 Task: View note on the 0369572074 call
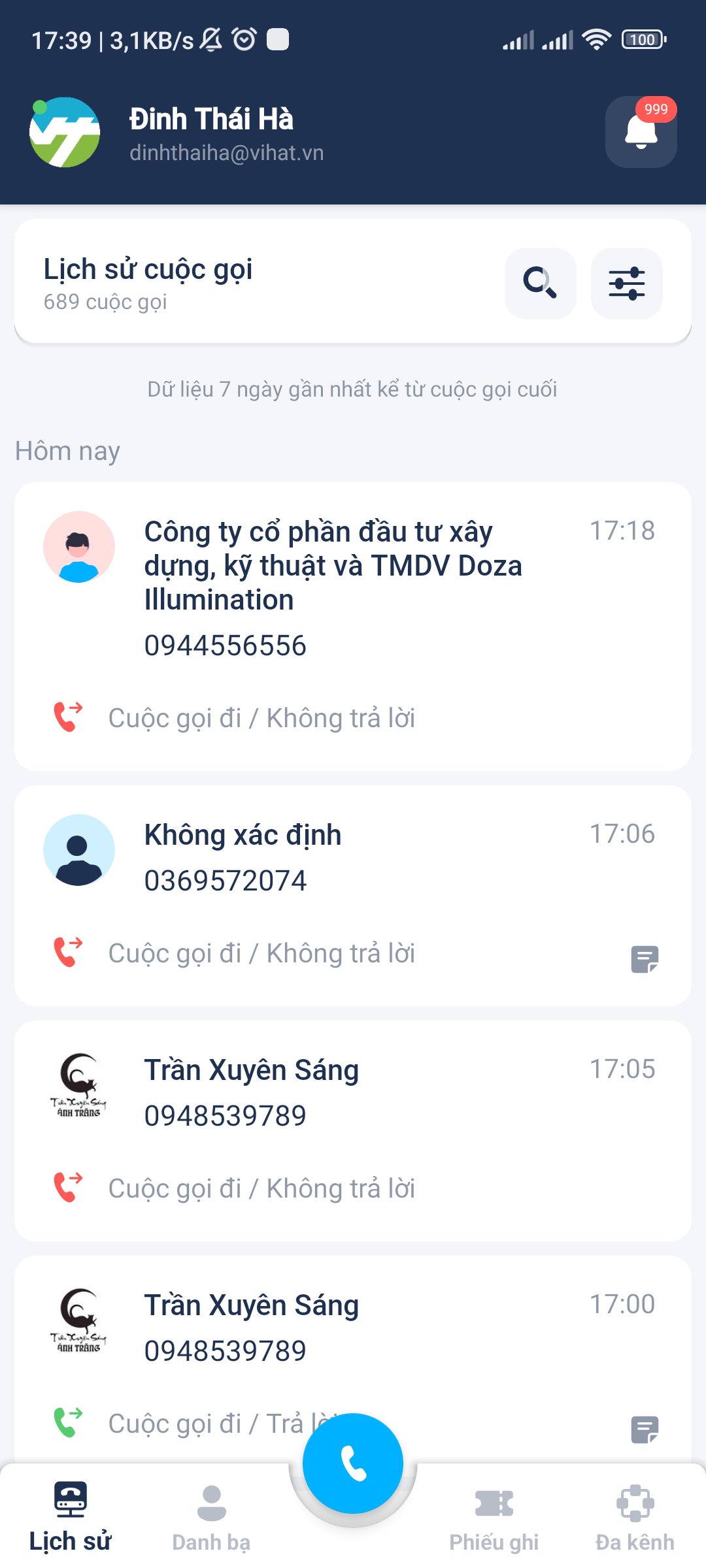(x=644, y=959)
